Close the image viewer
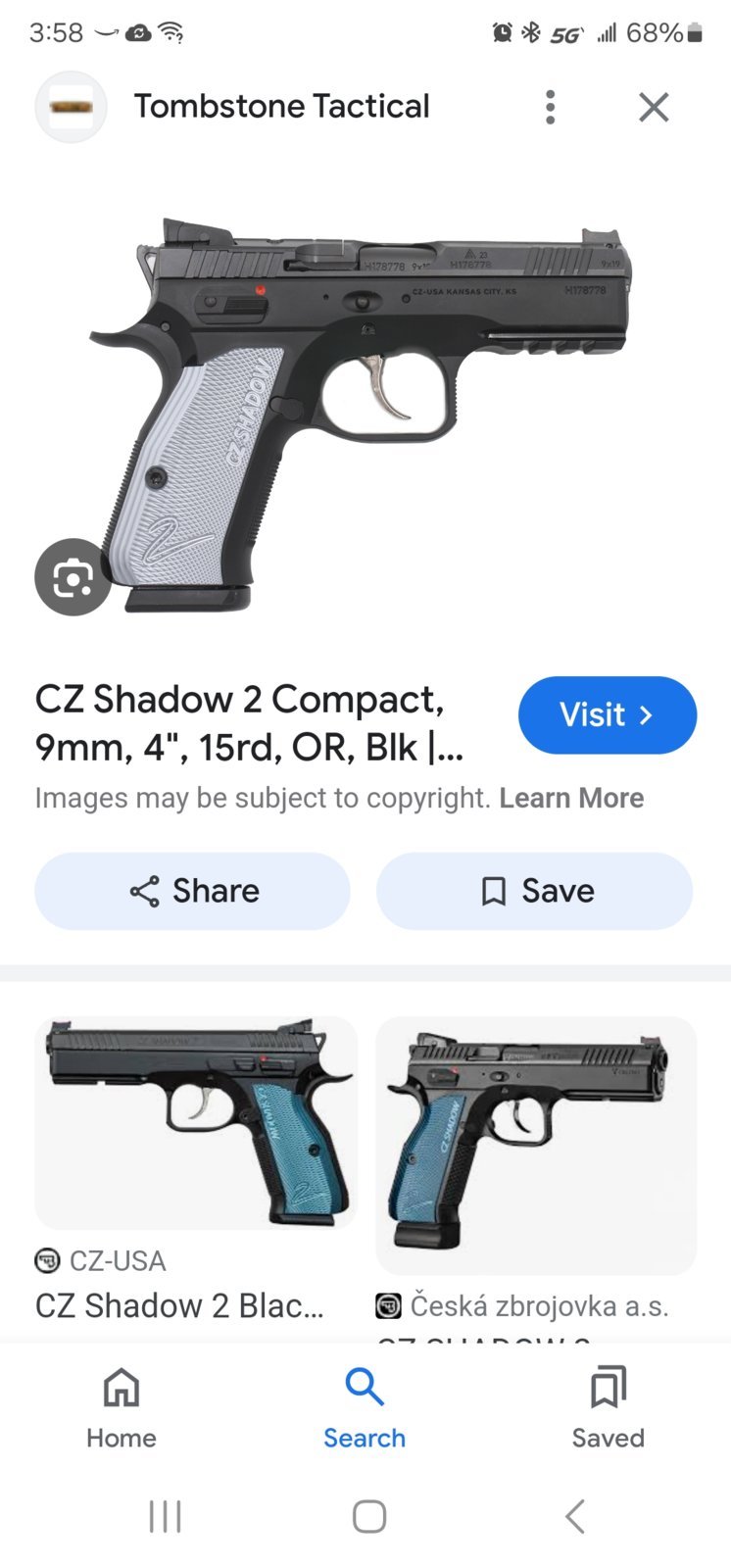731x1568 pixels. pyautogui.click(x=654, y=107)
